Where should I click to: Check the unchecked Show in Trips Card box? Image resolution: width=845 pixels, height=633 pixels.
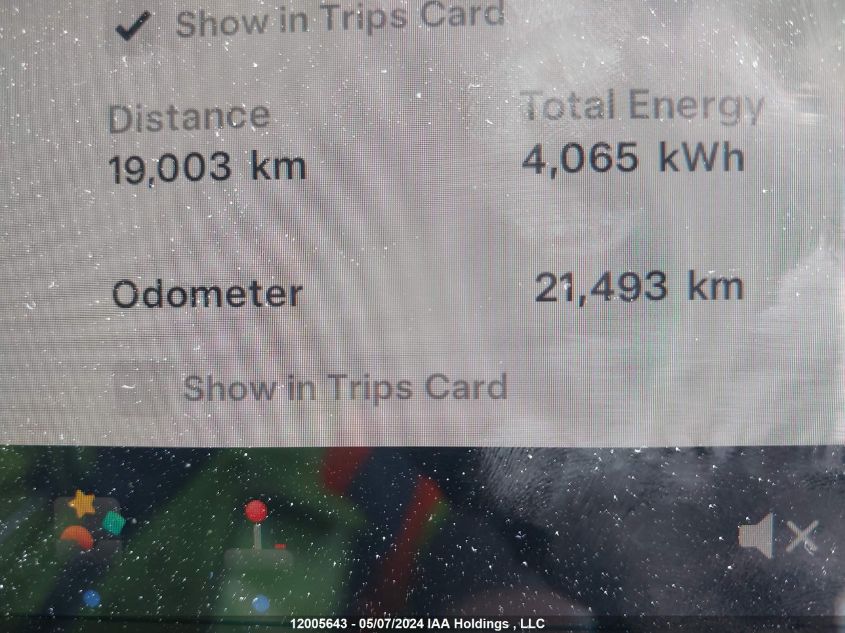click(x=139, y=388)
